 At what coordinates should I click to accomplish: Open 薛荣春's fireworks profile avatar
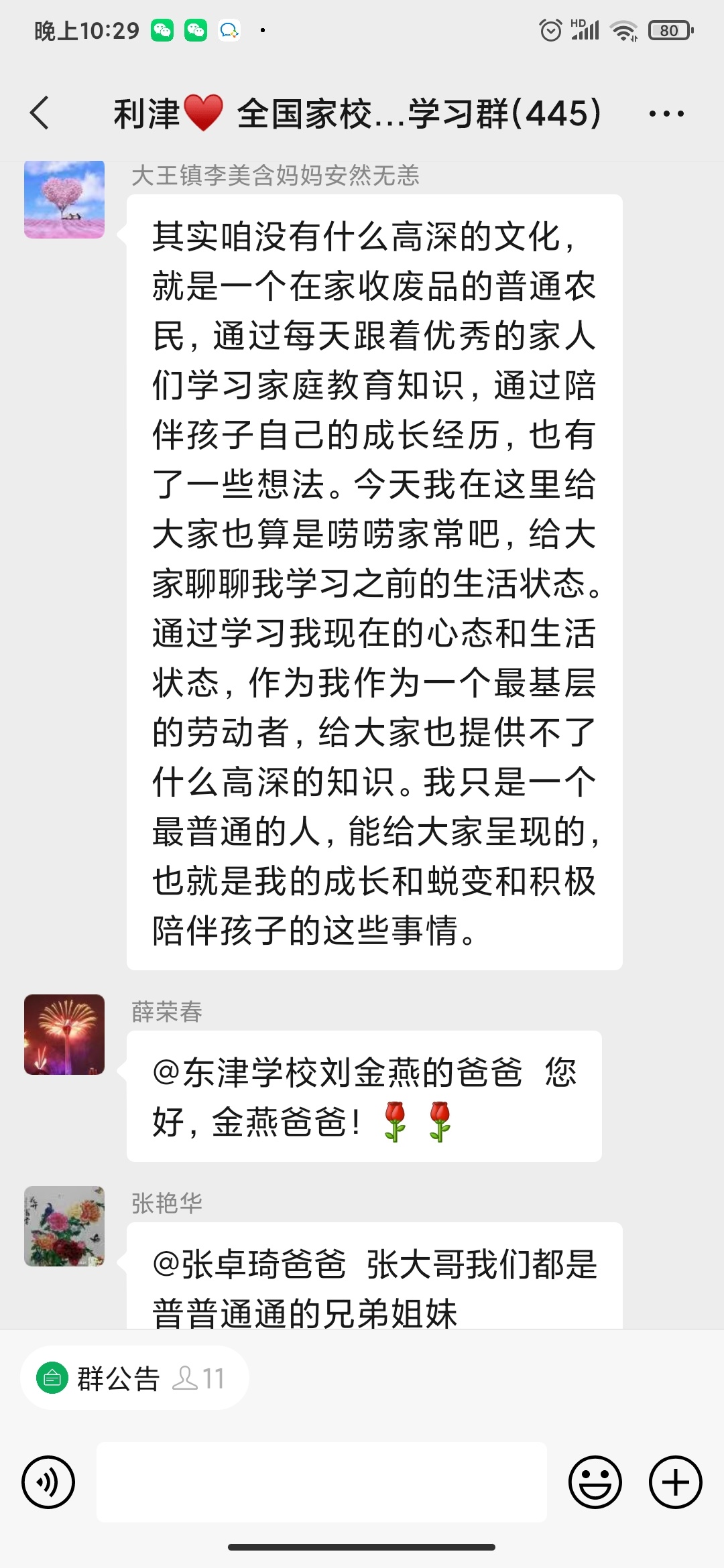coord(64,1035)
